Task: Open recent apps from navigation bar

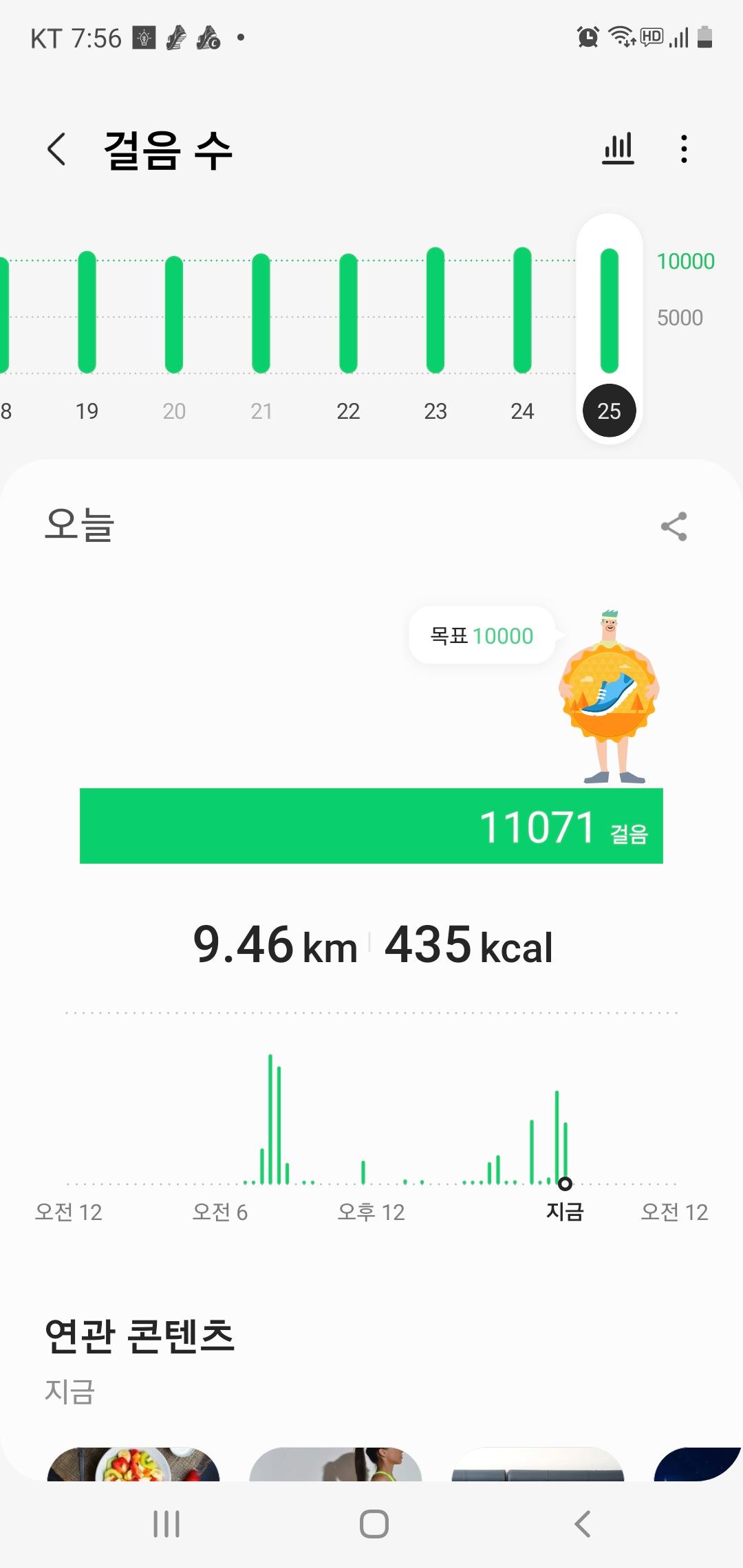Action: tap(166, 1524)
